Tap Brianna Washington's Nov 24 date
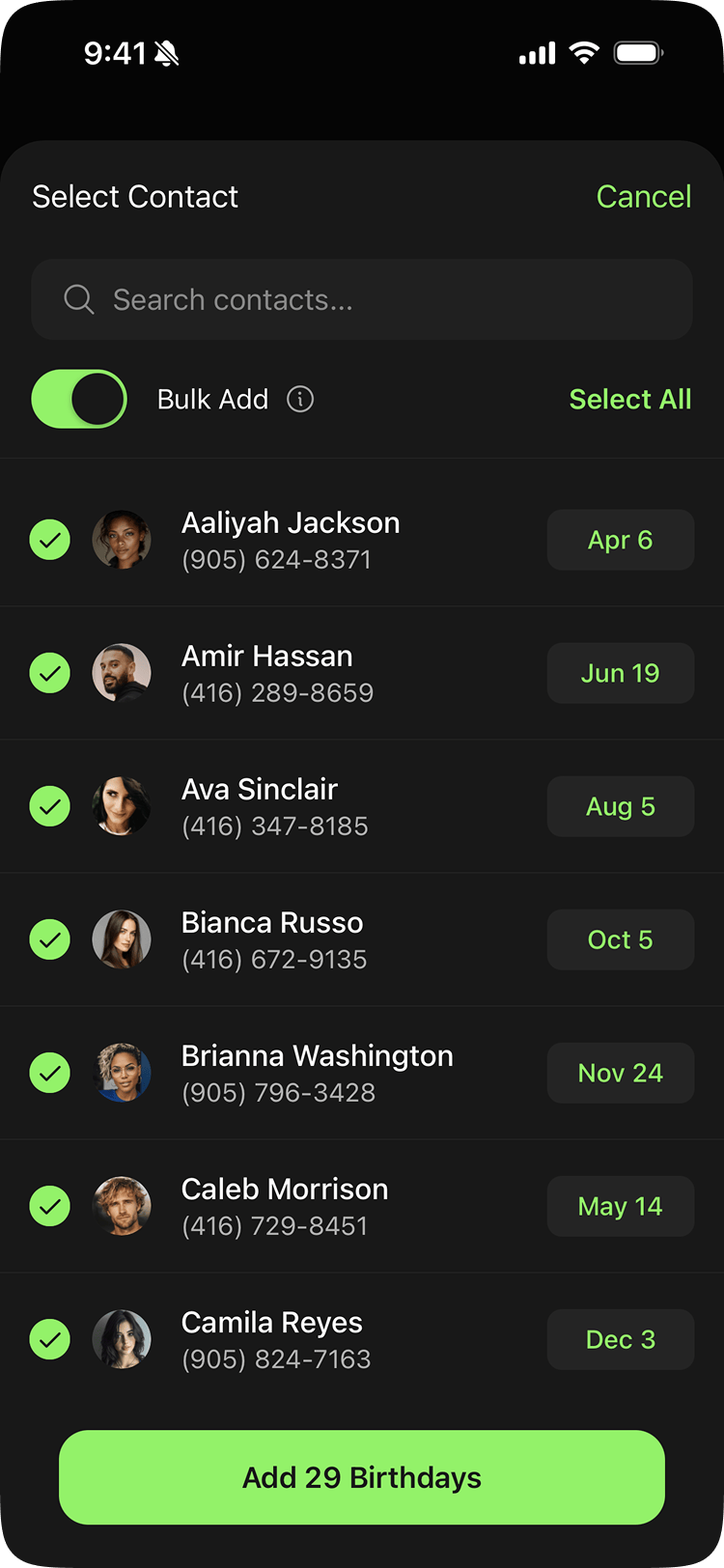This screenshot has height=1568, width=724. 620,1073
